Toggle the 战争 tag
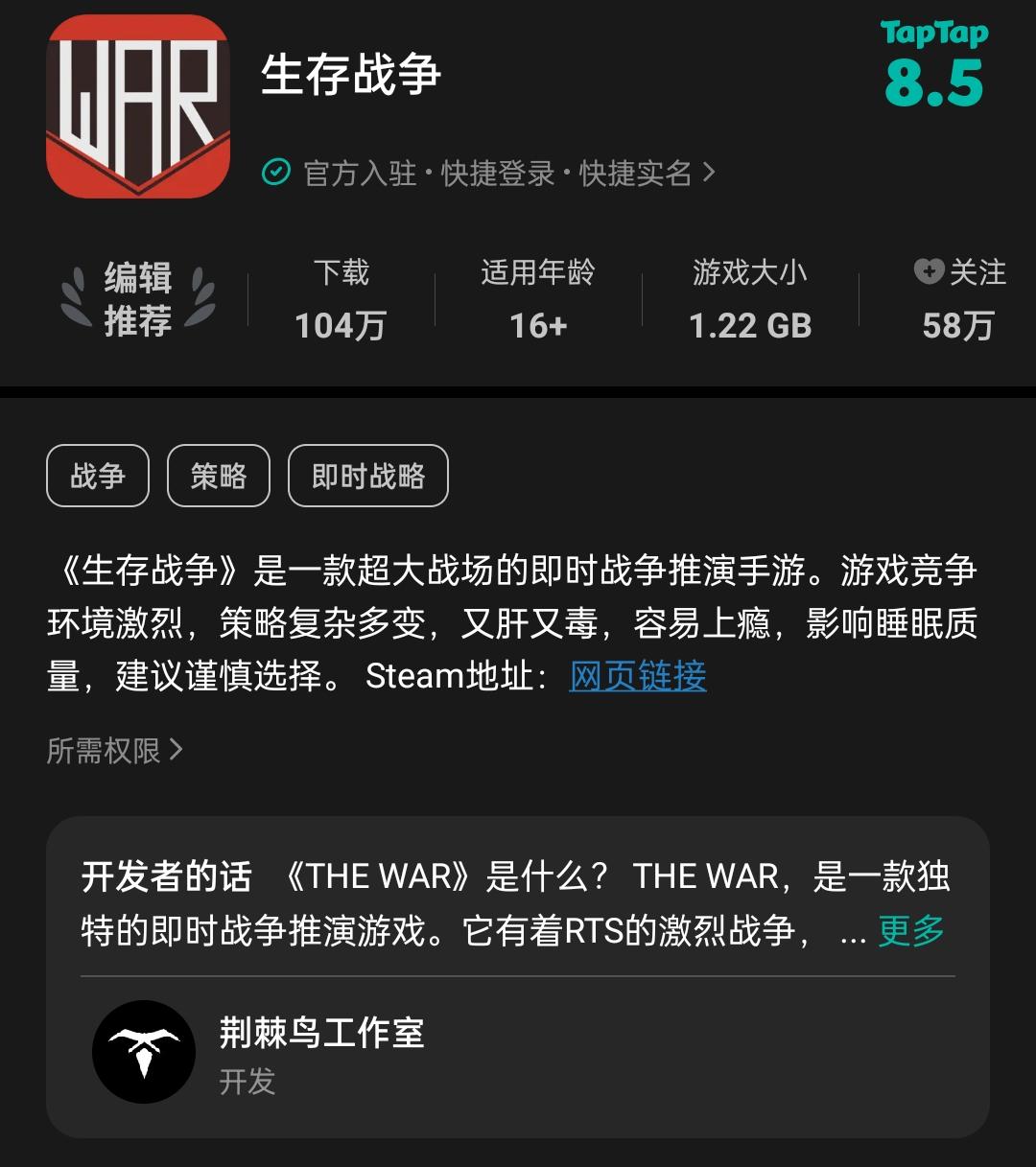Viewport: 1036px width, 1167px height. (x=97, y=475)
